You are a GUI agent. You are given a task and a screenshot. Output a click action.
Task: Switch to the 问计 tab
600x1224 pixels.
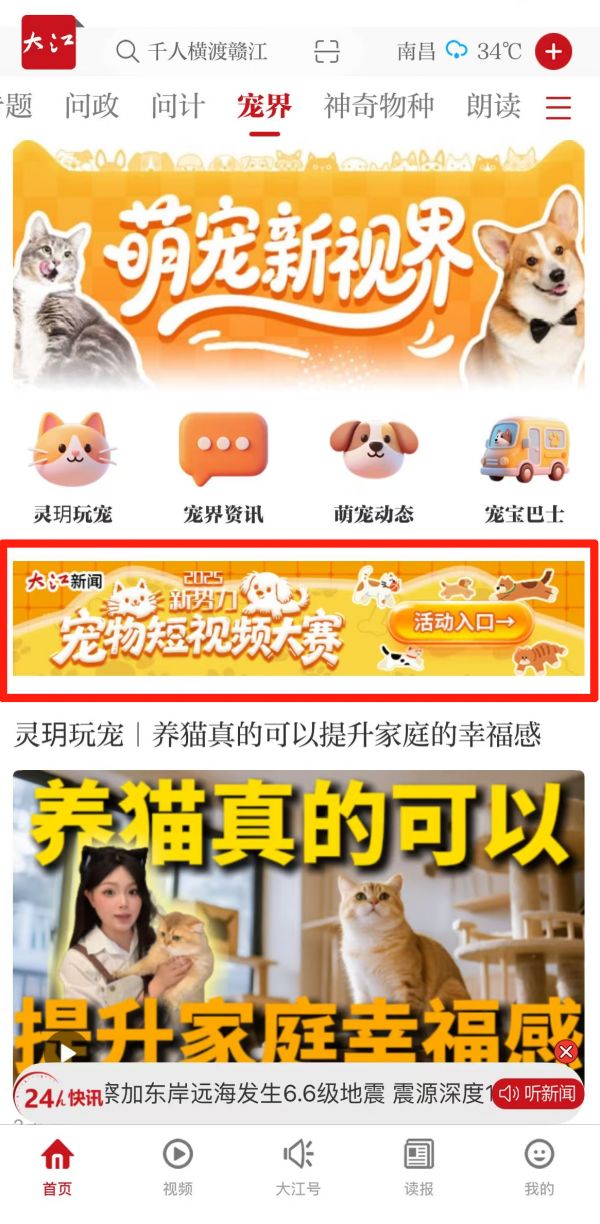click(178, 106)
